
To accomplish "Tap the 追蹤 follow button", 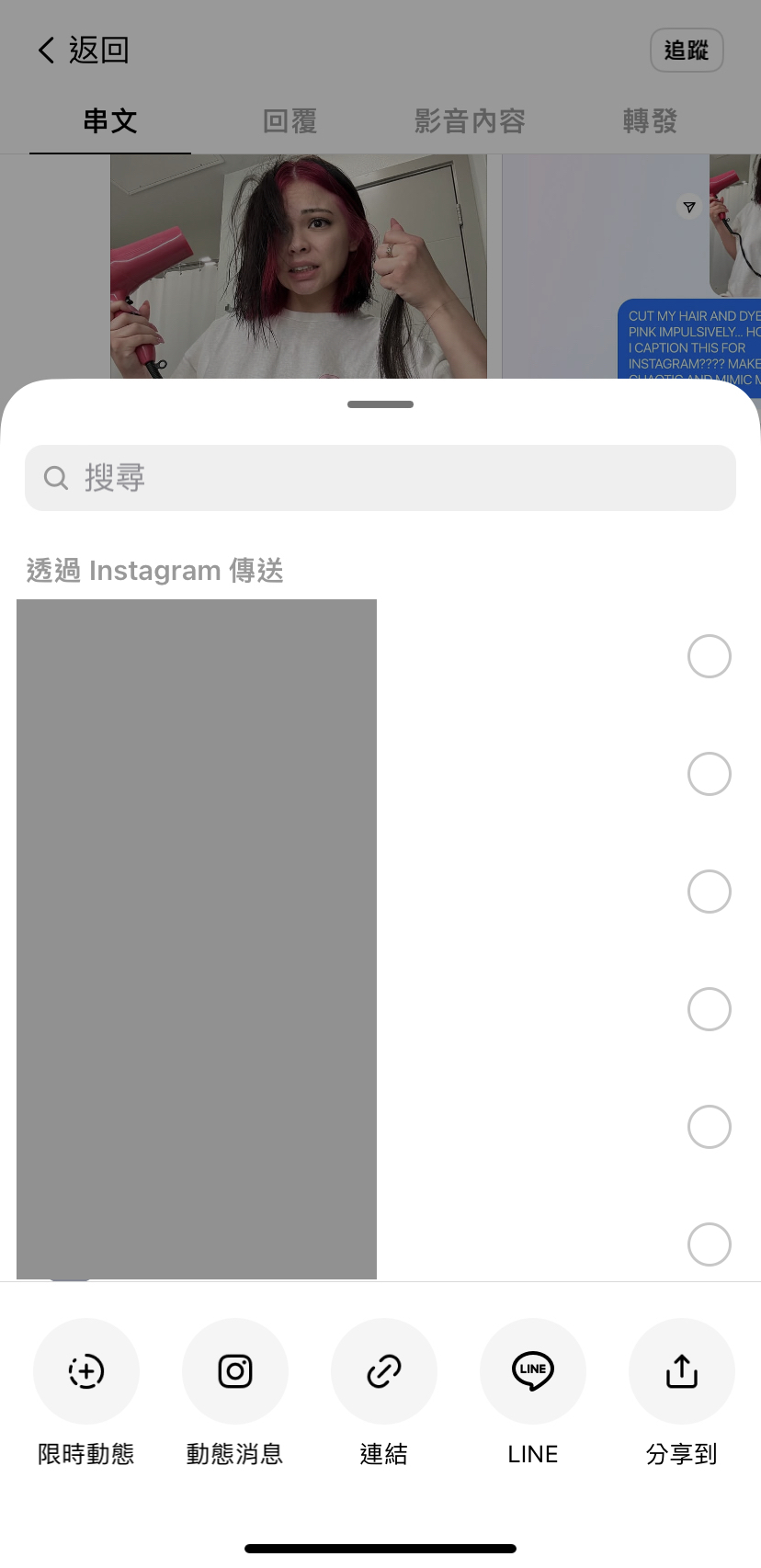I will pyautogui.click(x=687, y=50).
